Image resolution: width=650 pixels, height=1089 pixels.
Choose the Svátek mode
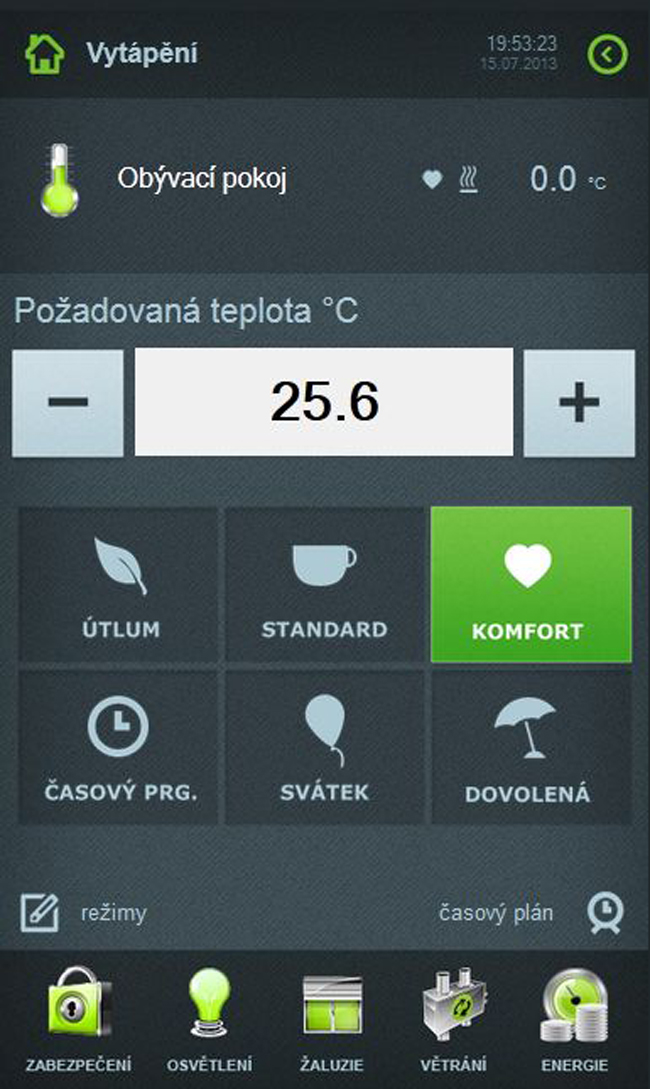click(x=324, y=748)
